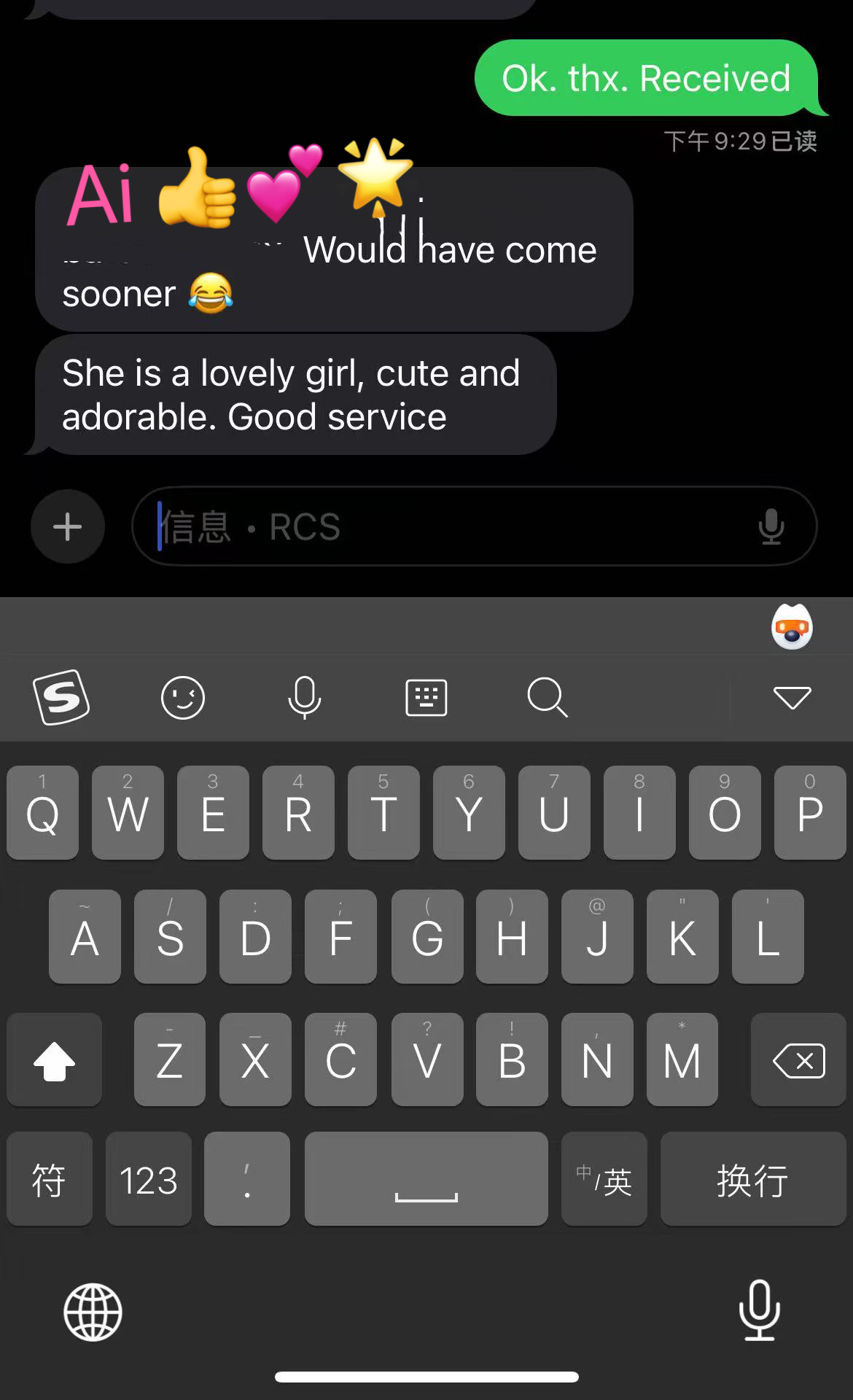The width and height of the screenshot is (853, 1400).
Task: Open the Sogou keyboard logo menu
Action: tap(62, 697)
